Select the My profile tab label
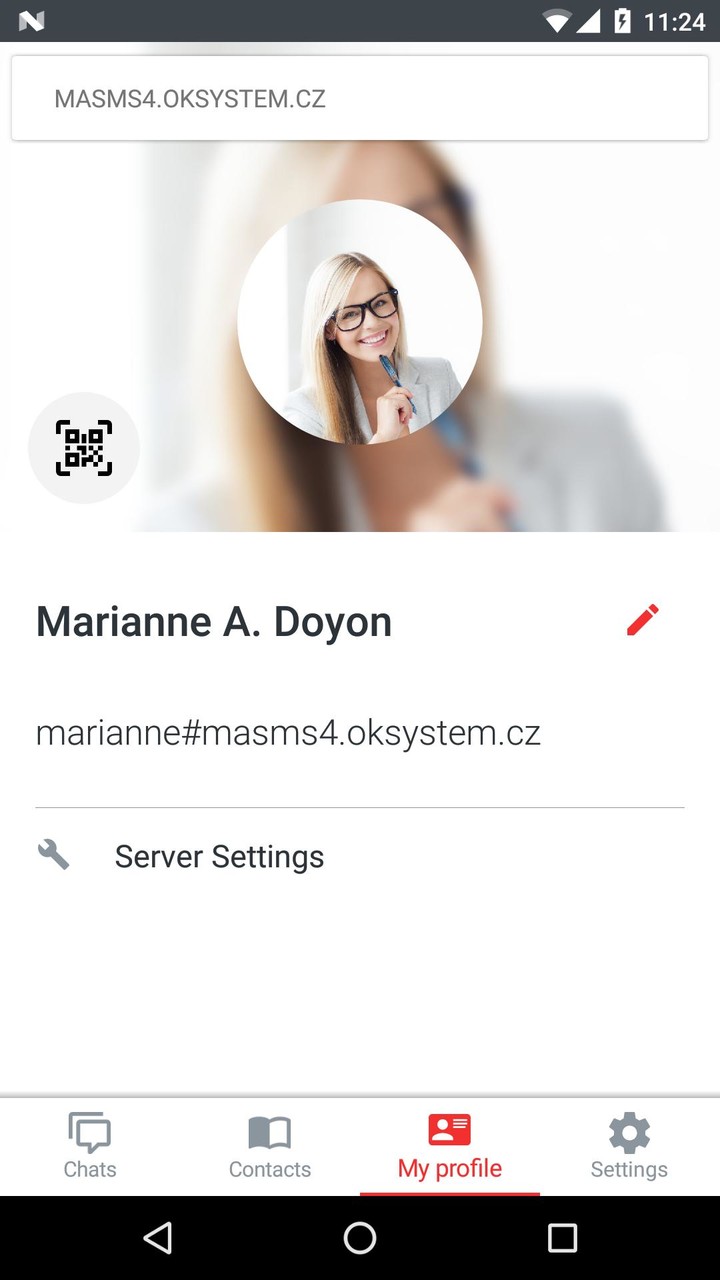The height and width of the screenshot is (1280, 720). 449,1168
